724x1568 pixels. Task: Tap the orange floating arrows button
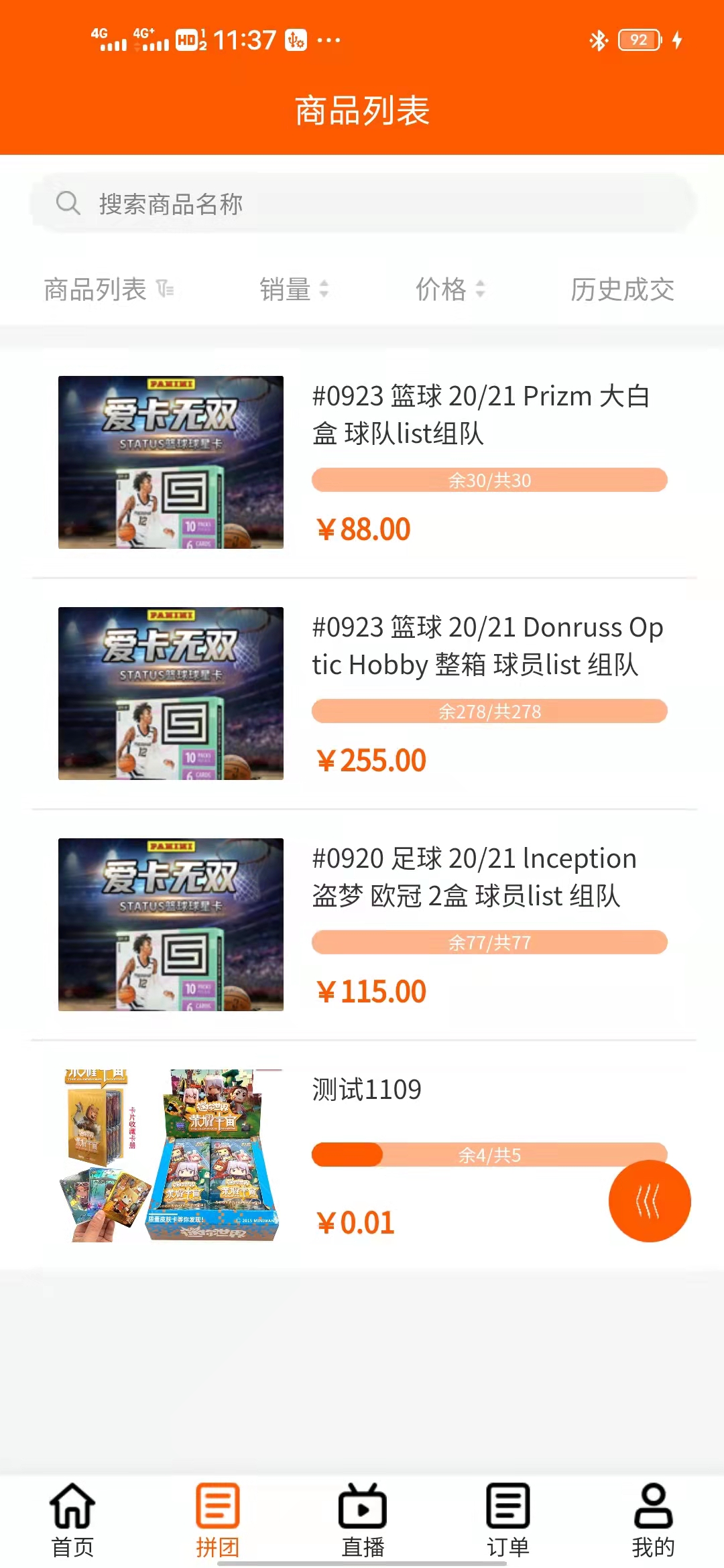(x=649, y=1201)
